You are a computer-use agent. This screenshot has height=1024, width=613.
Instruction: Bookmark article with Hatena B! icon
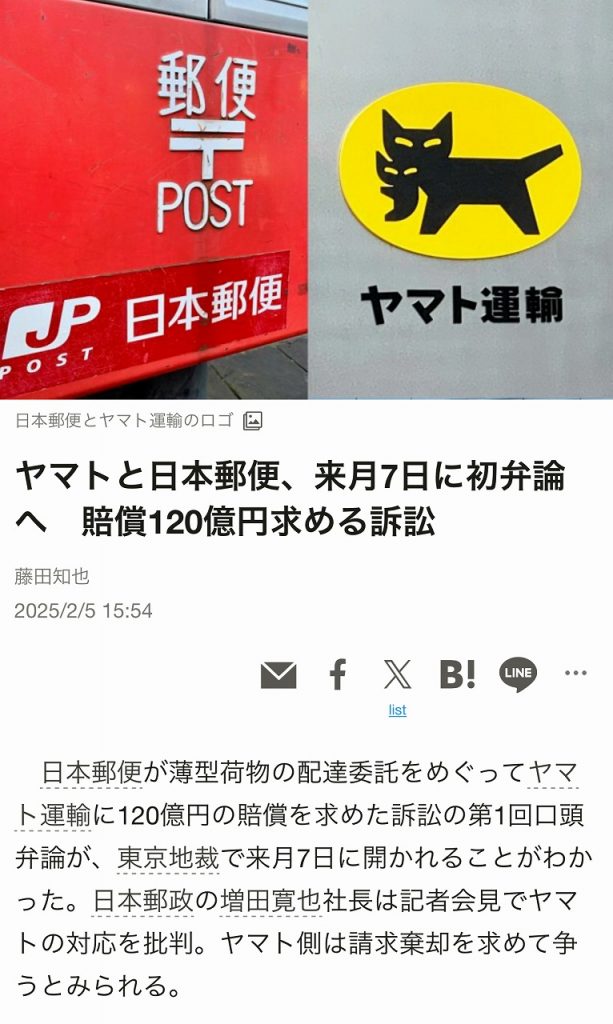pos(457,675)
